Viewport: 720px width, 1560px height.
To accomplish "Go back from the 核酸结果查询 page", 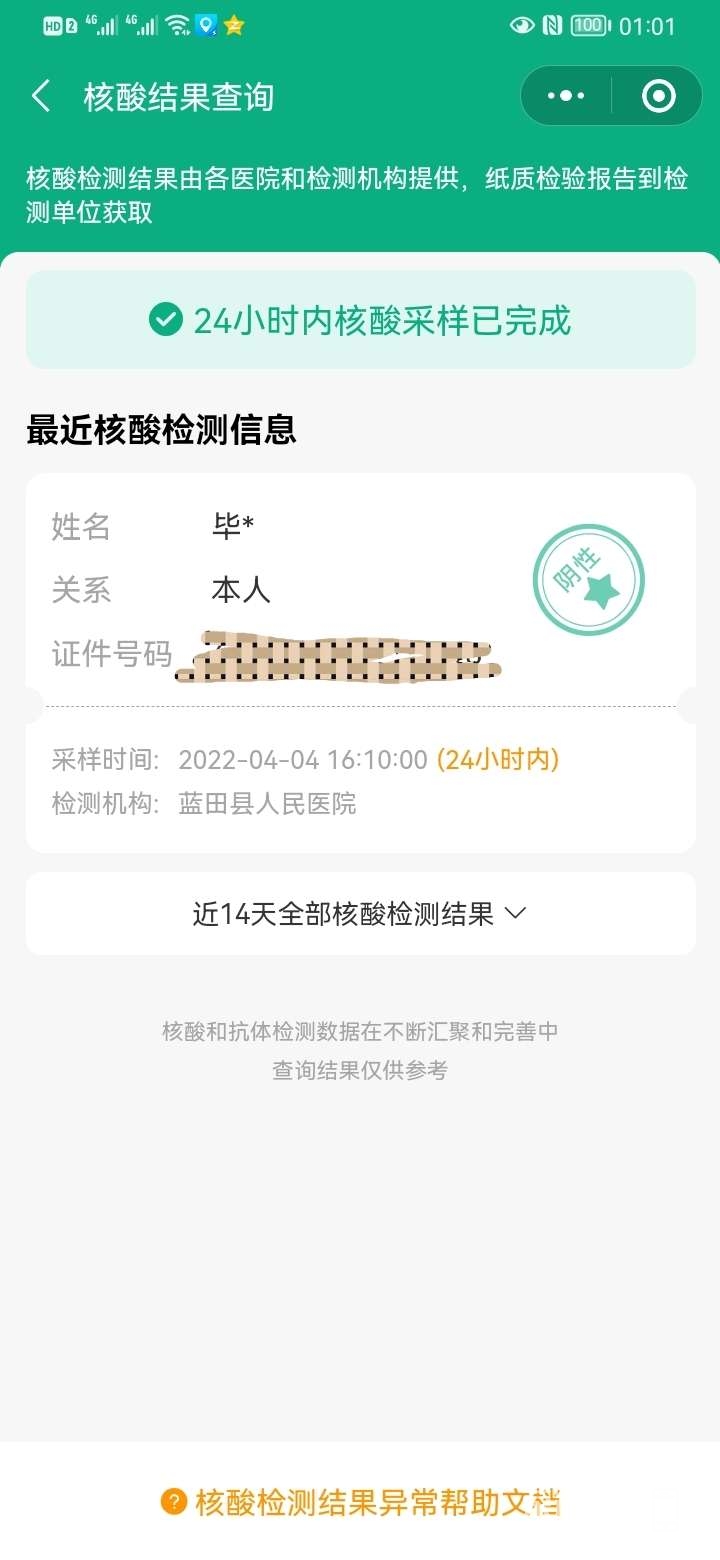I will 41,97.
